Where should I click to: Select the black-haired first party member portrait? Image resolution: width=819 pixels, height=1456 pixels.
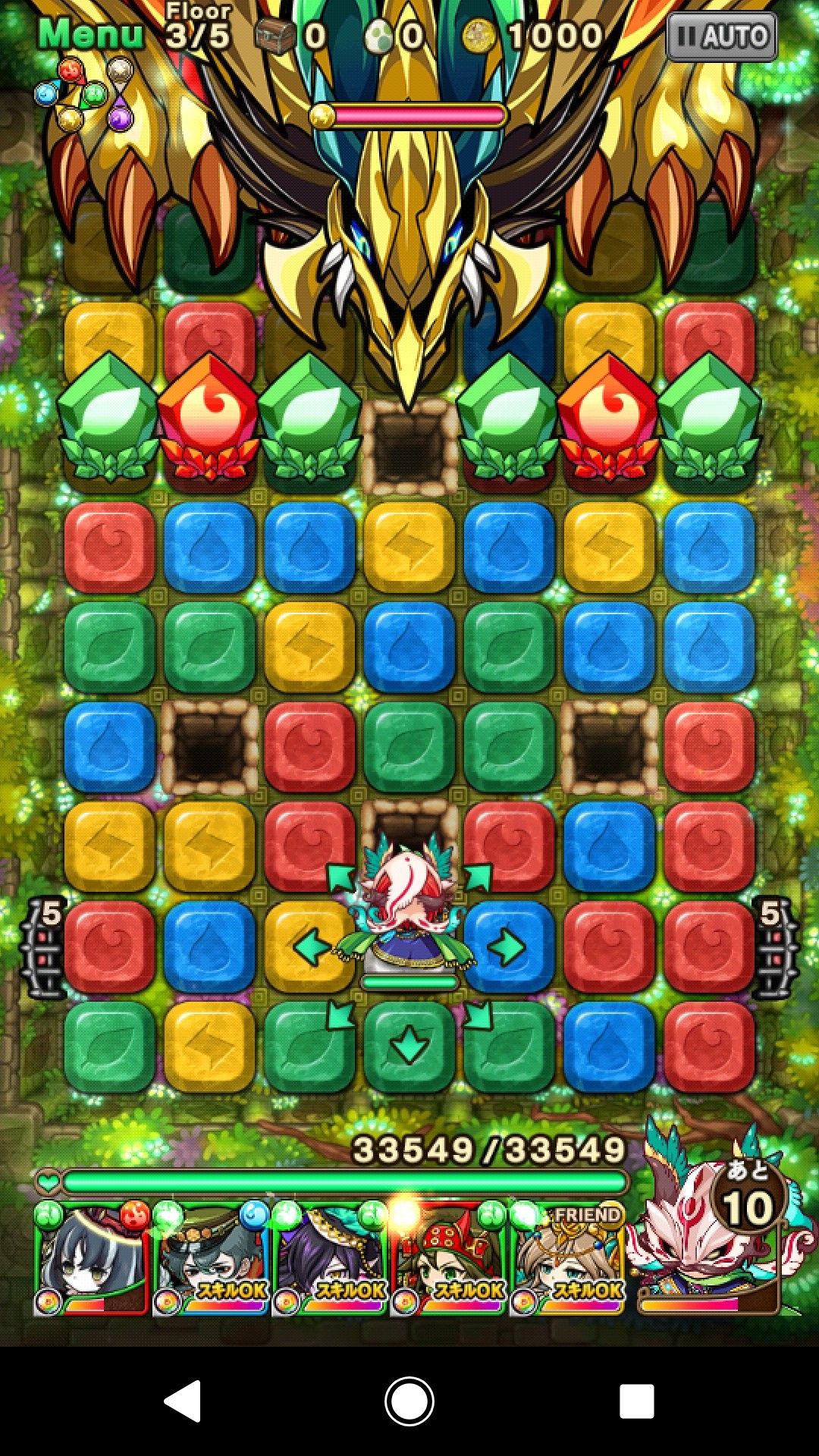91,1257
